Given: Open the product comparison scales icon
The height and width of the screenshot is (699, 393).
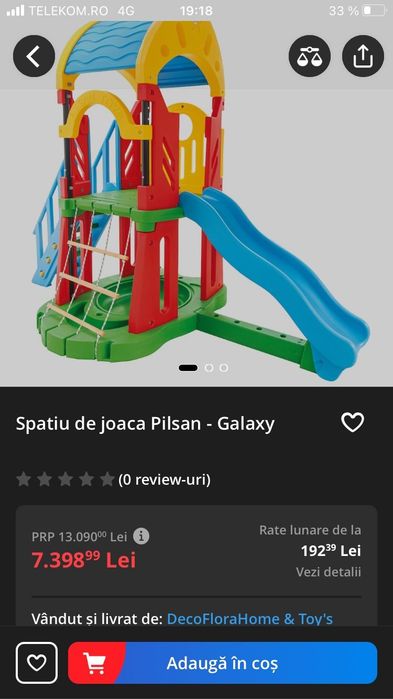Looking at the screenshot, I should [310, 56].
